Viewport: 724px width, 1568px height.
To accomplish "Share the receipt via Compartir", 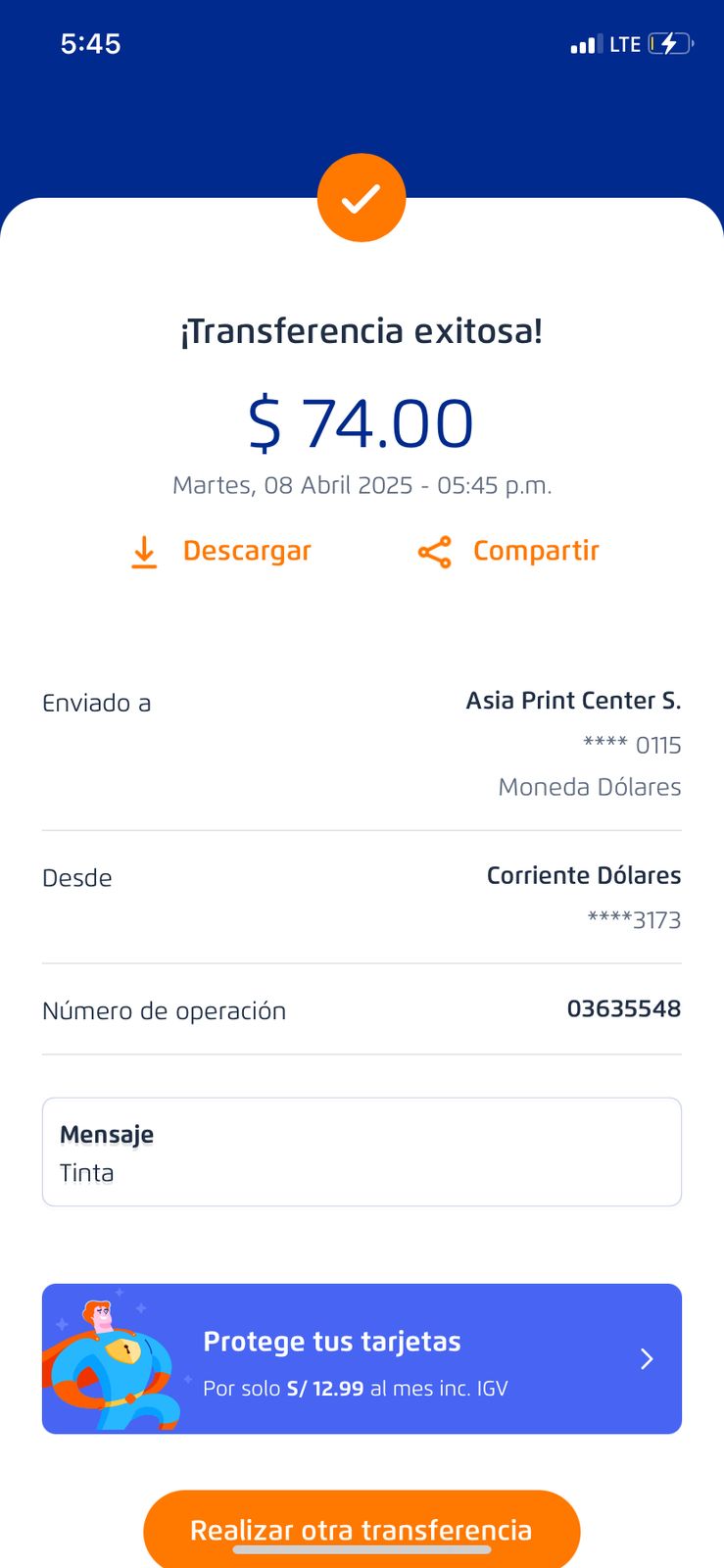I will point(508,552).
